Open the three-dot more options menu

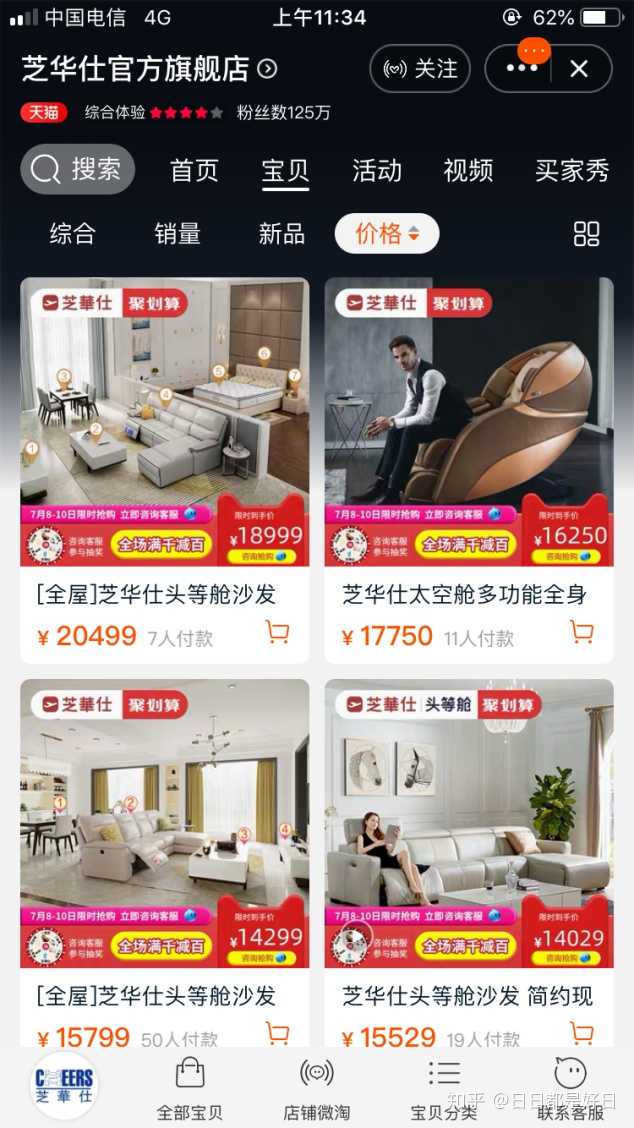pyautogui.click(x=522, y=69)
